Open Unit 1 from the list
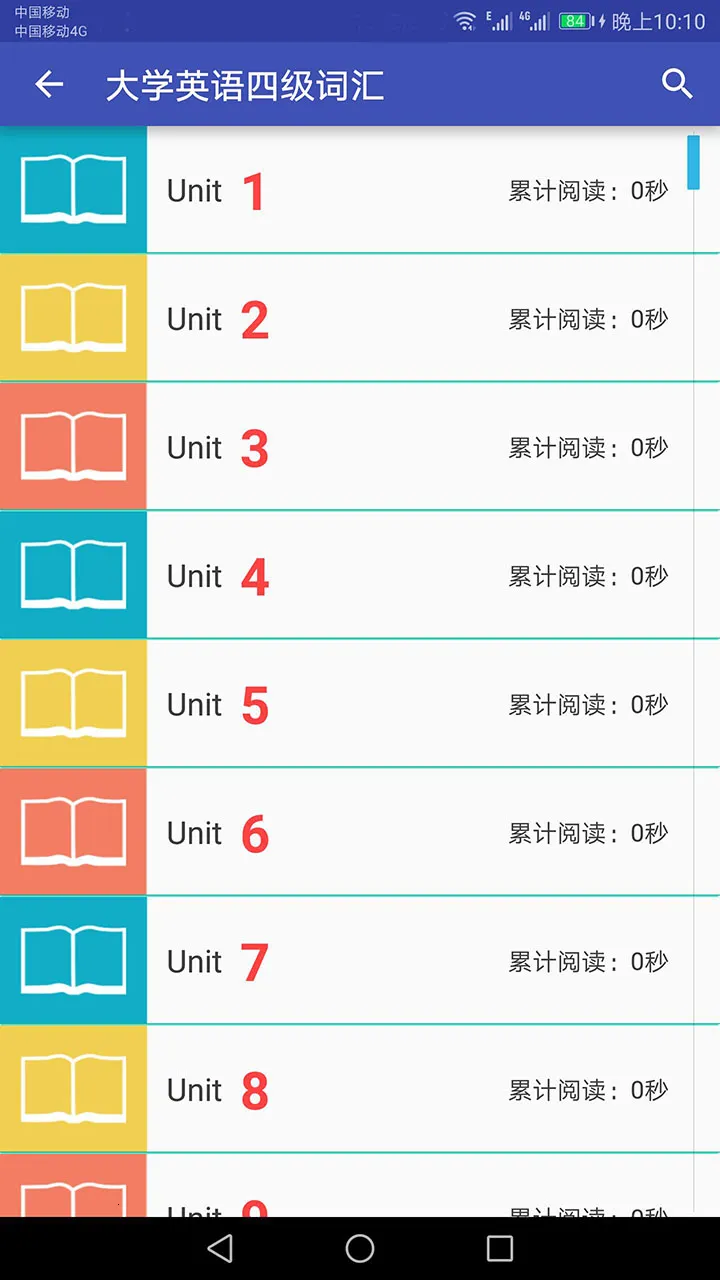The height and width of the screenshot is (1280, 720). (400, 189)
